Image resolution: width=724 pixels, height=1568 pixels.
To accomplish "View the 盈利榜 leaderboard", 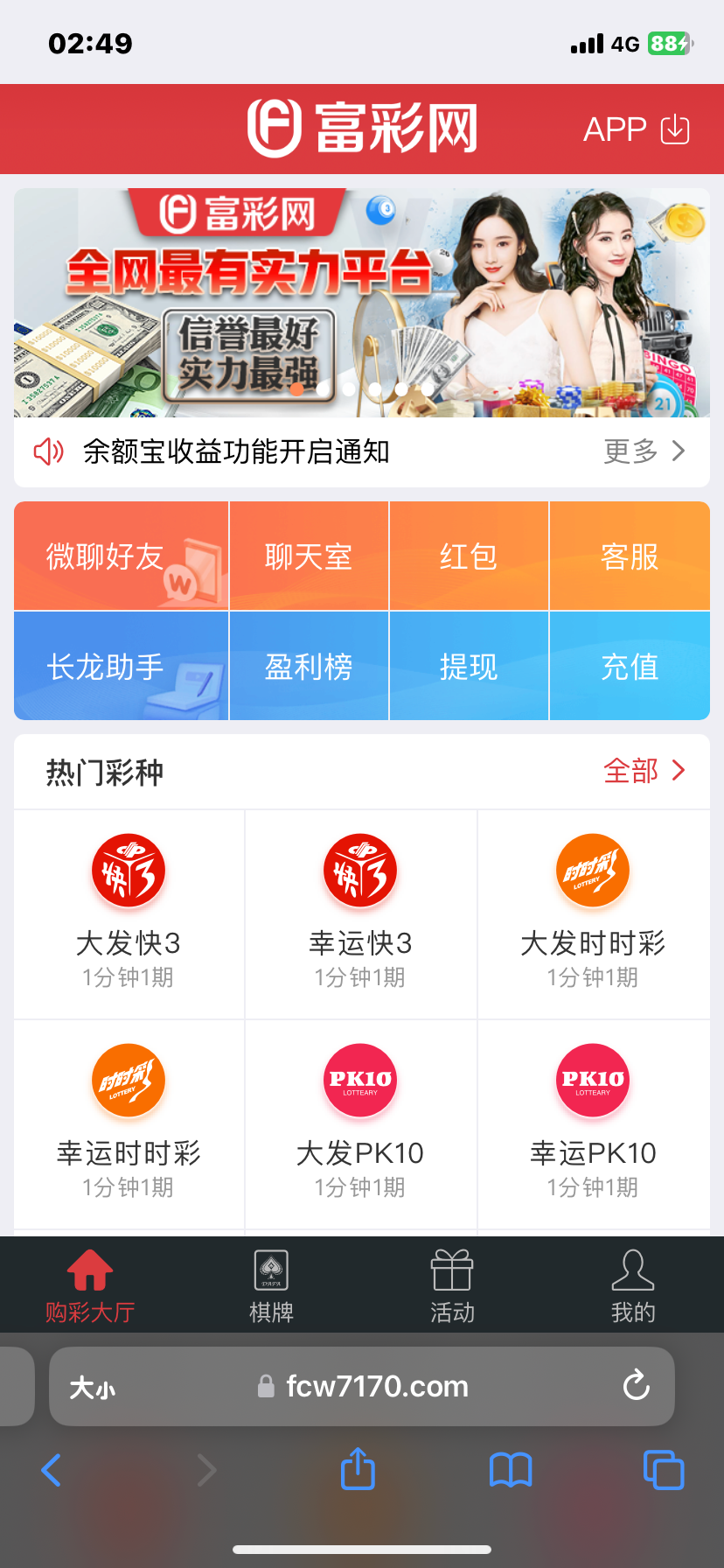I will pyautogui.click(x=309, y=667).
